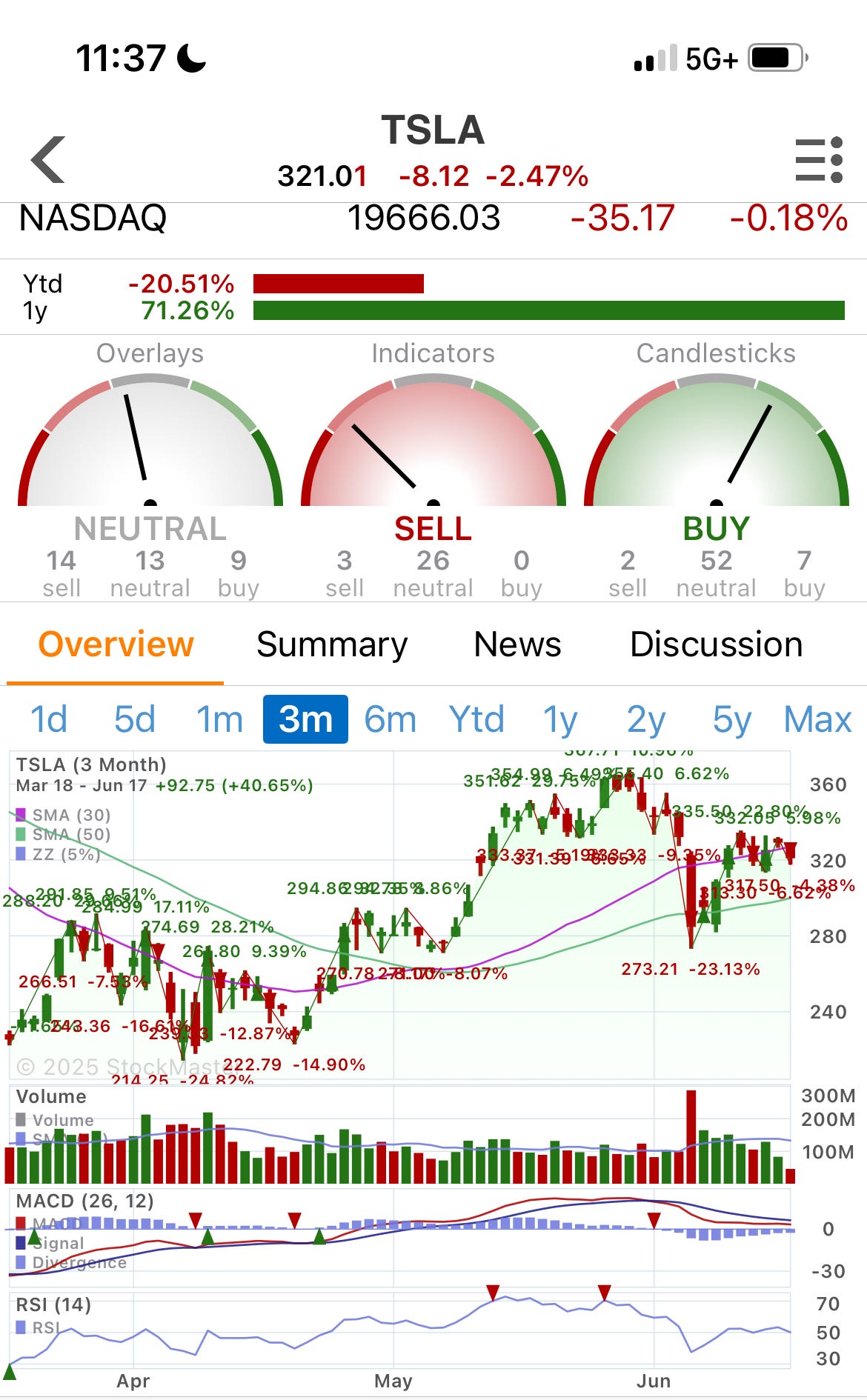
Task: Show the Ytd chart range
Action: (476, 719)
